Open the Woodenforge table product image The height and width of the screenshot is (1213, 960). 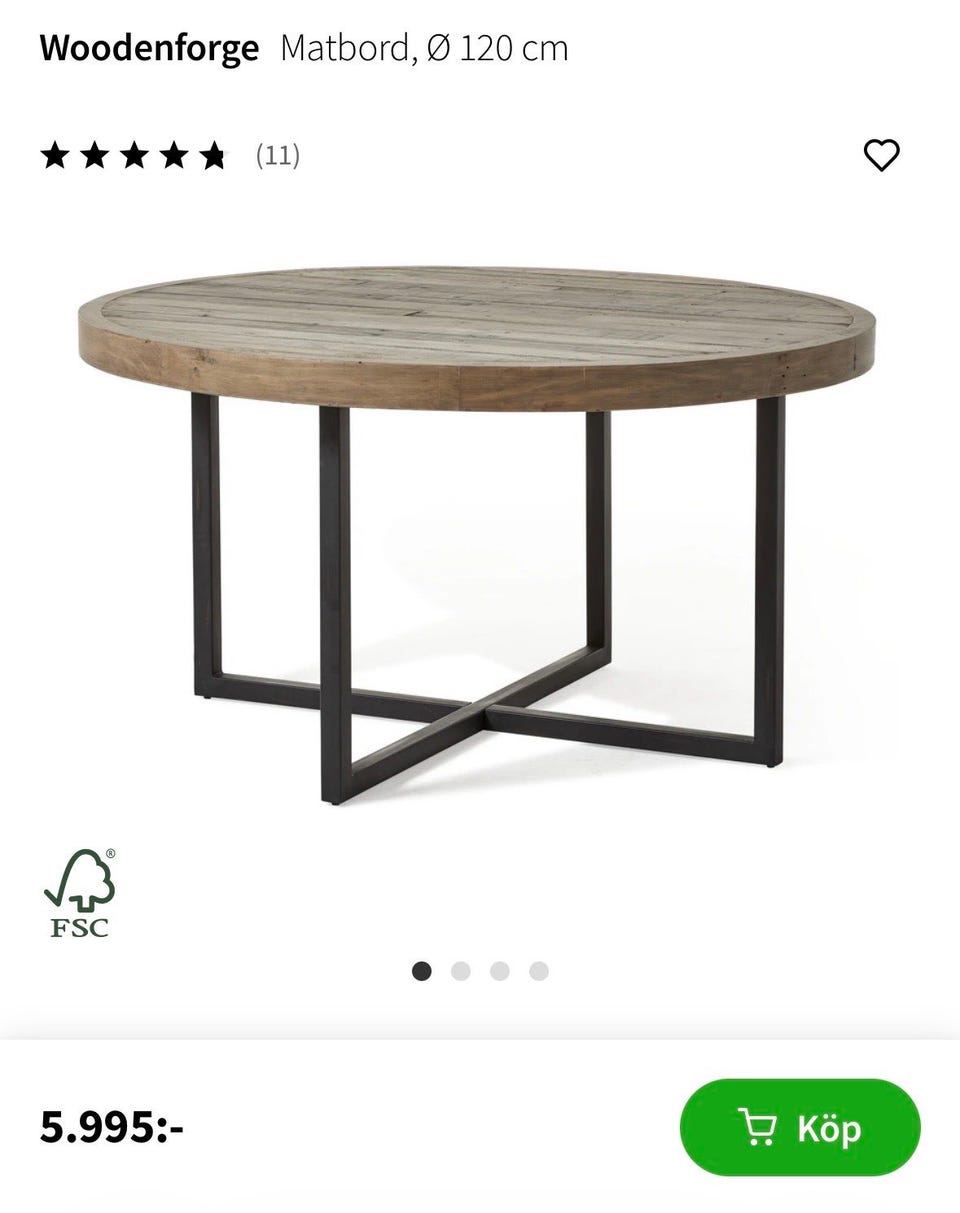(x=480, y=530)
